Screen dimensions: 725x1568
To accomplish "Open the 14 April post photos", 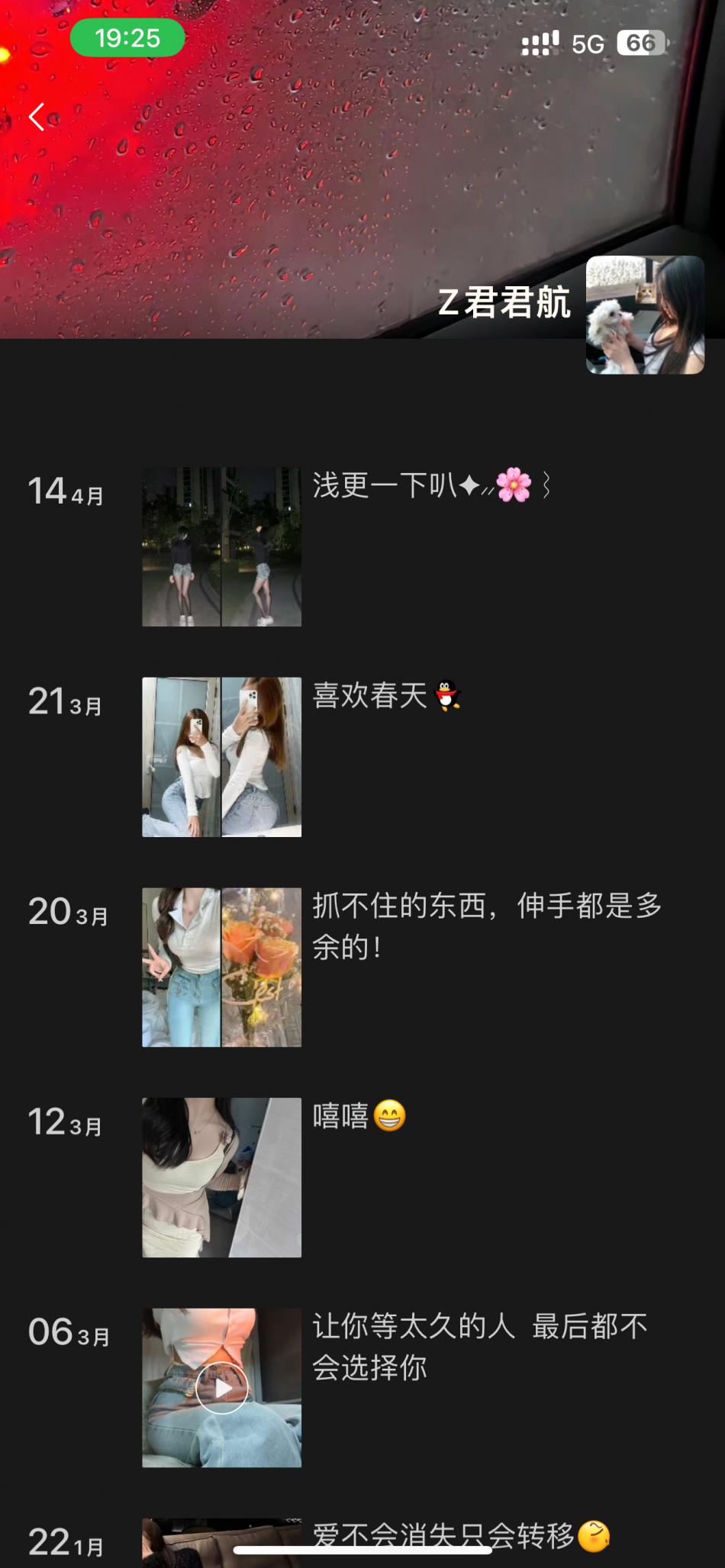I will coord(221,547).
